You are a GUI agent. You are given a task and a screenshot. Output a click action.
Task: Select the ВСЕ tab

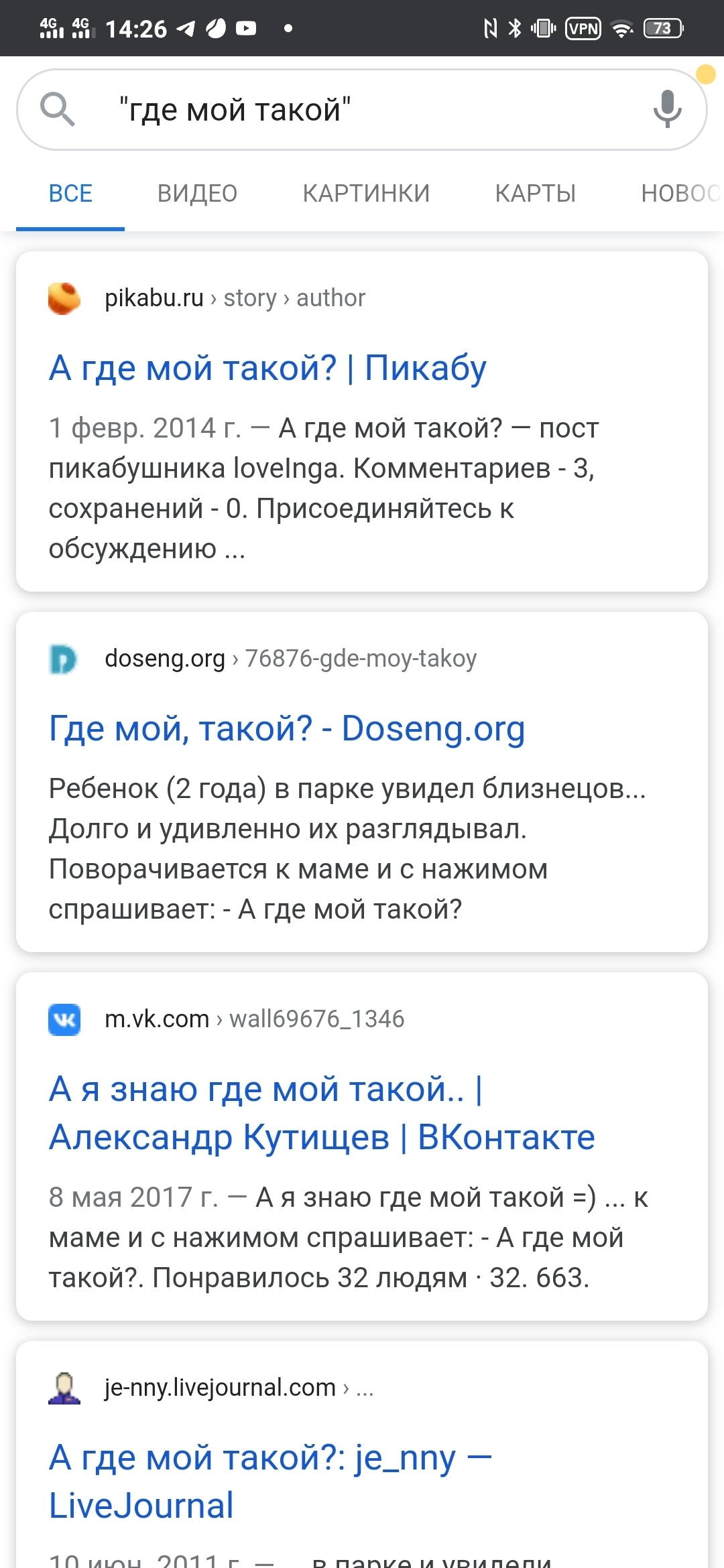click(70, 194)
